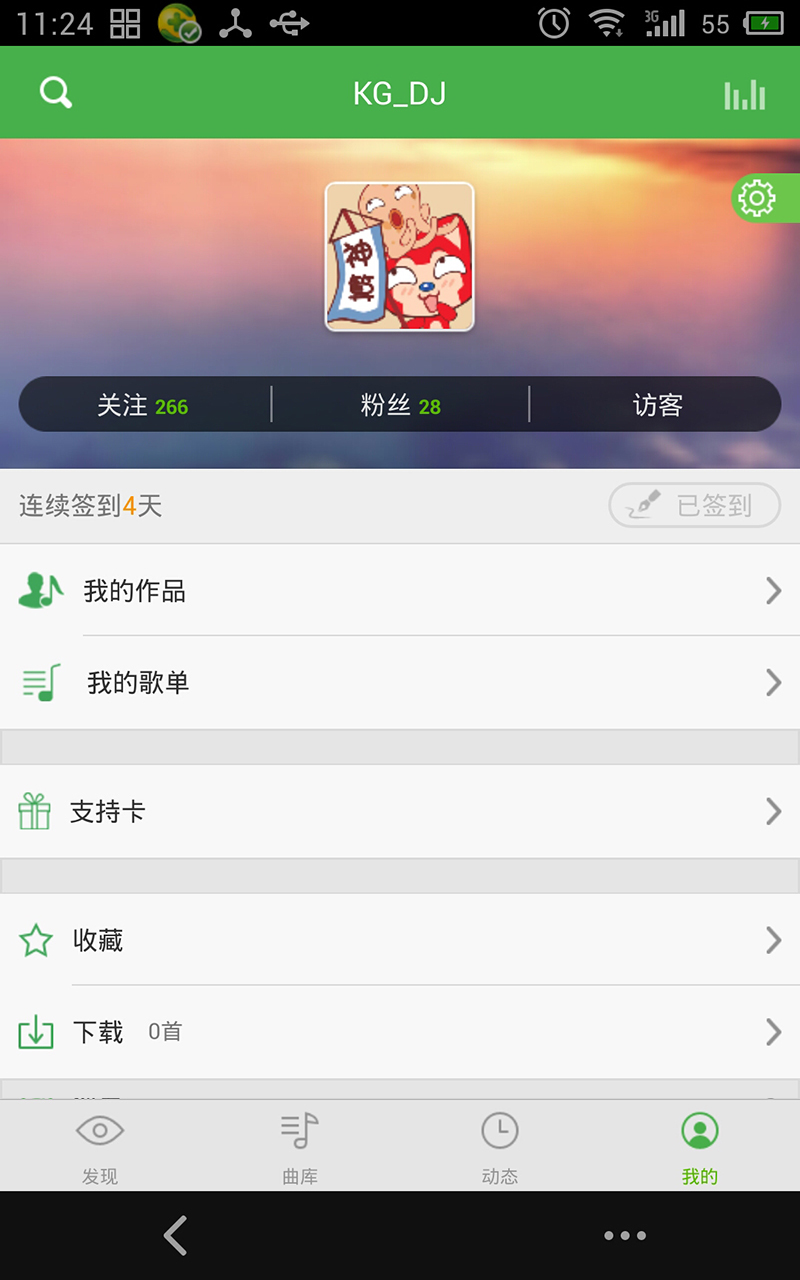Switch to the 曲库 tab

coord(300,1146)
